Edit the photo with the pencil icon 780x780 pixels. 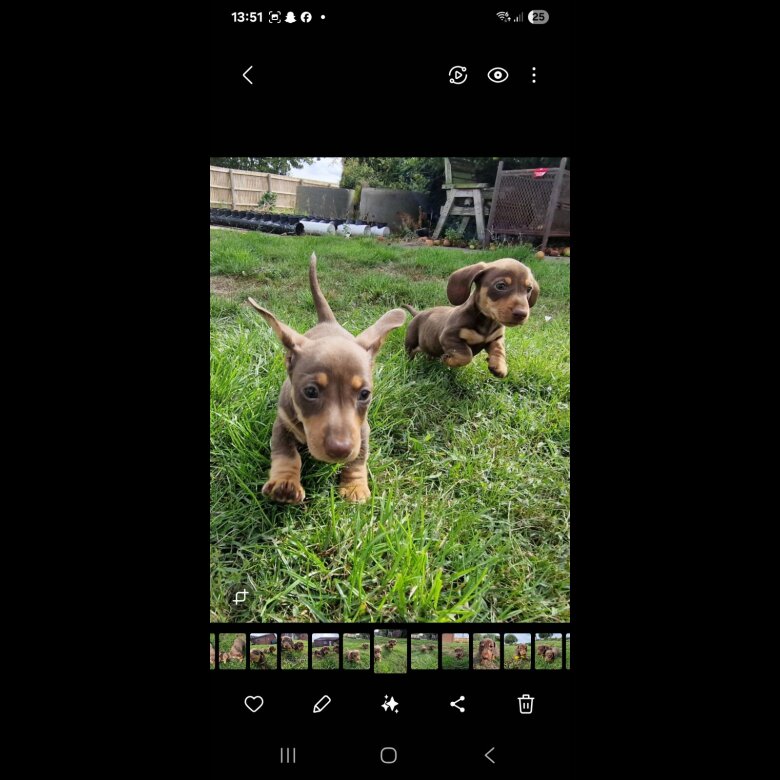coord(322,704)
